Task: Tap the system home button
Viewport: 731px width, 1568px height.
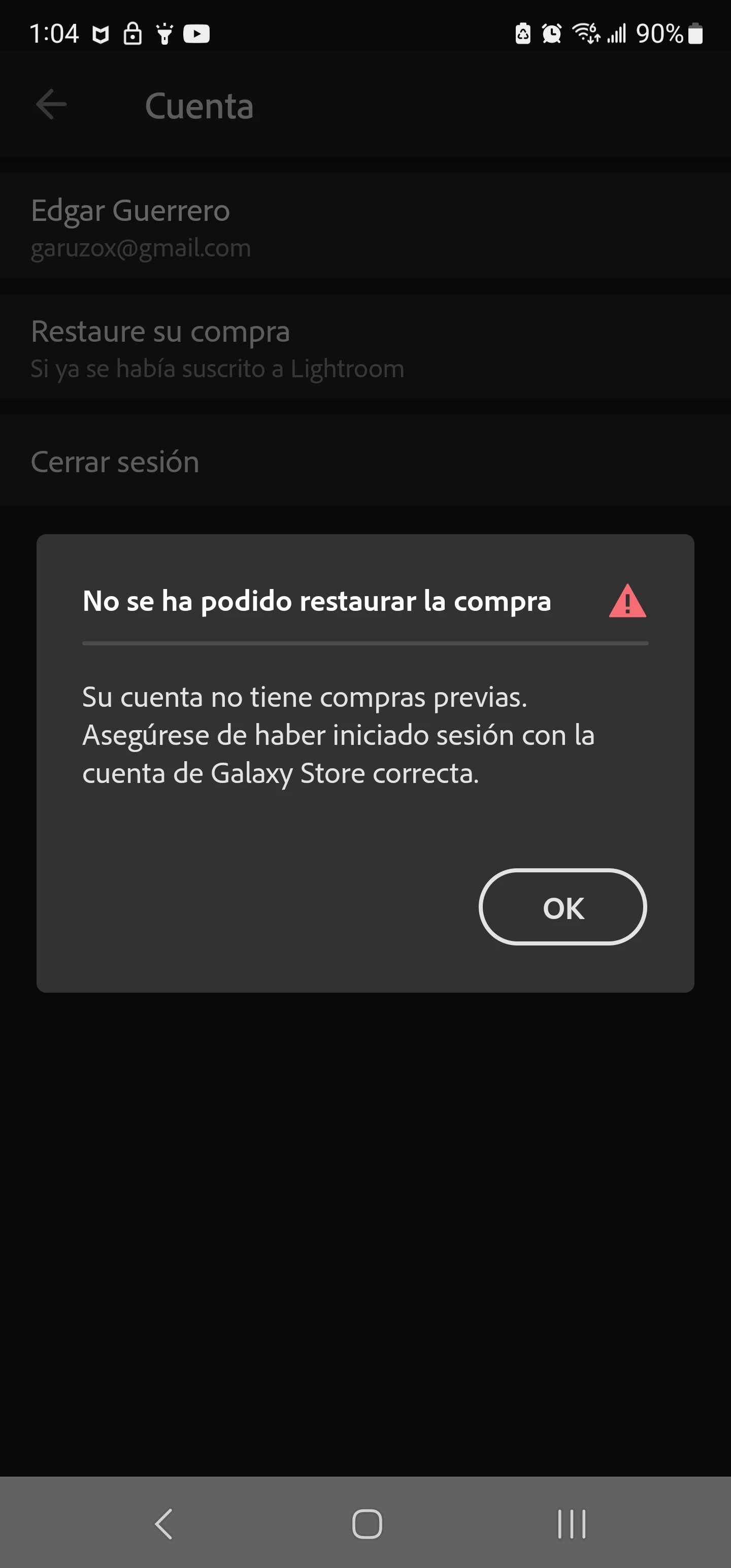Action: coord(367,1524)
